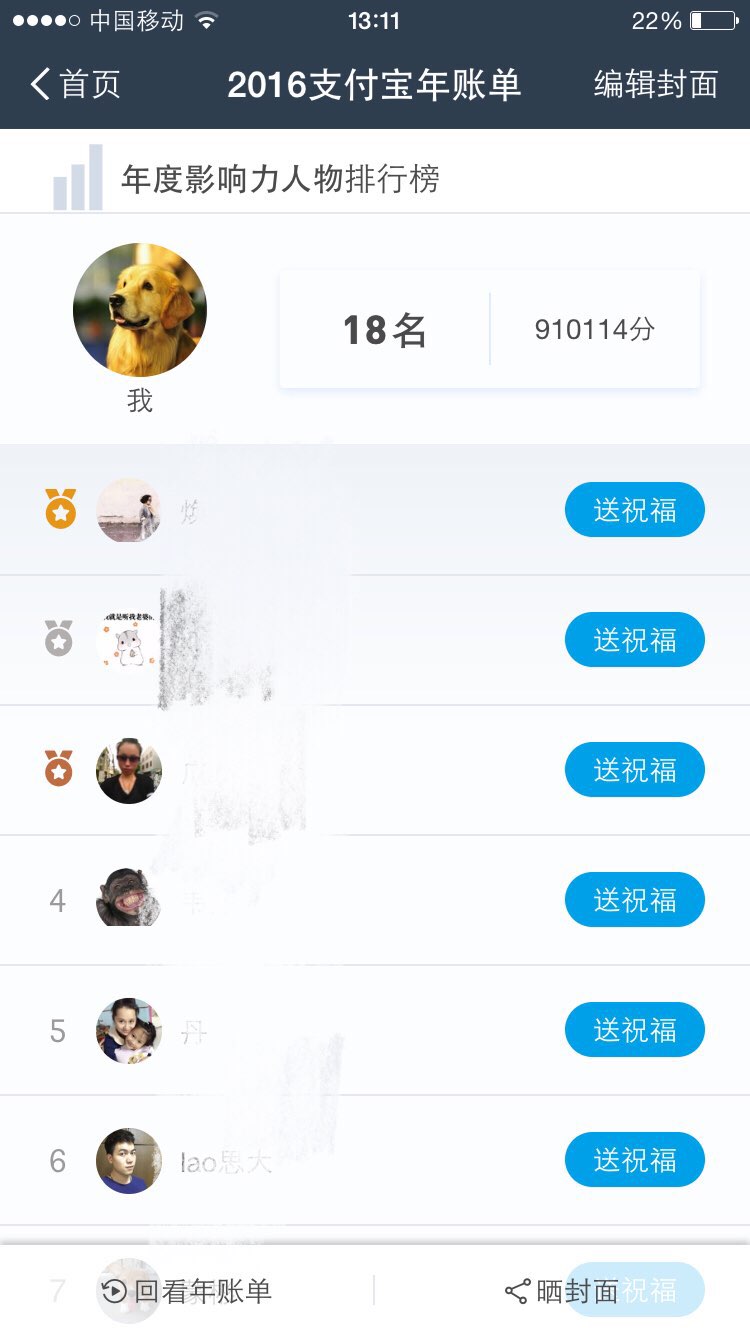This screenshot has height=1334, width=750.
Task: Share the cover via 晒封面
Action: coord(562,1291)
